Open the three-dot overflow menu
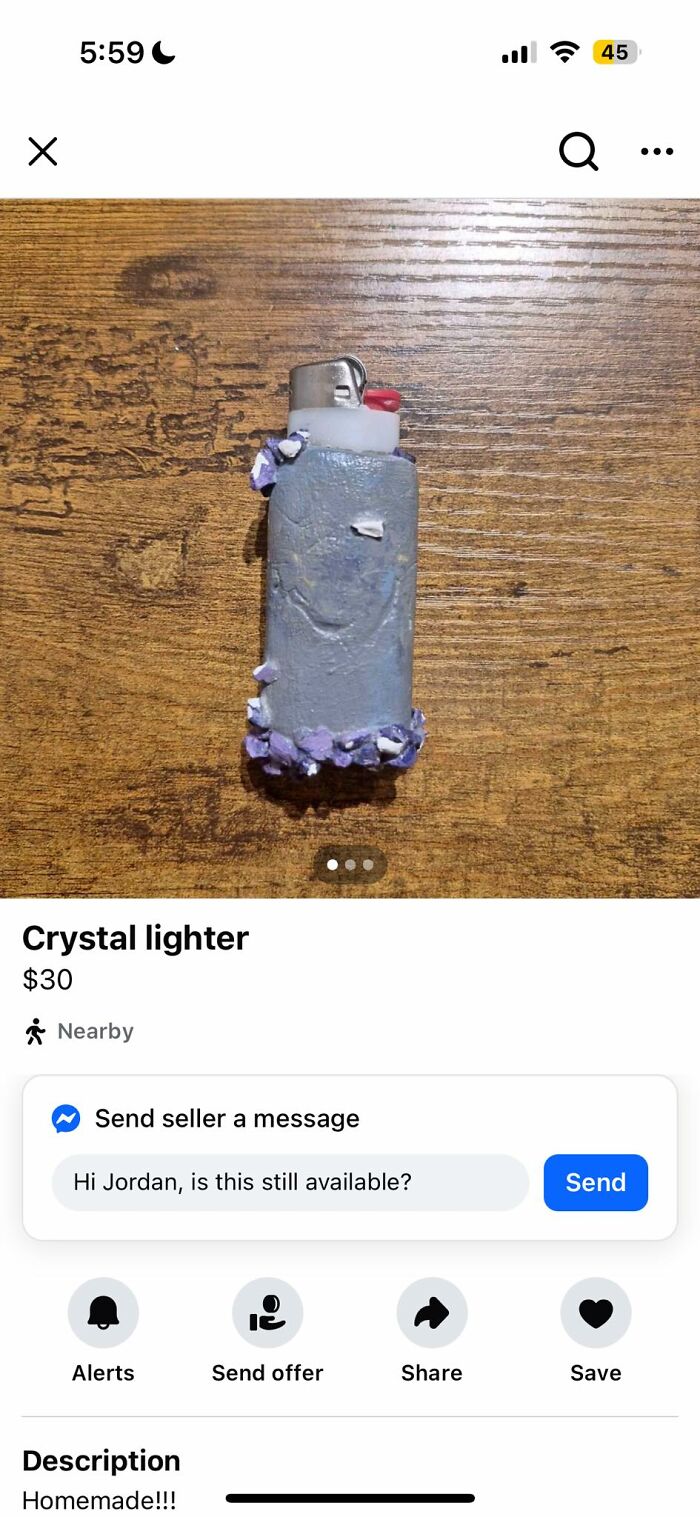Screen dimensions: 700x1517 [657, 152]
